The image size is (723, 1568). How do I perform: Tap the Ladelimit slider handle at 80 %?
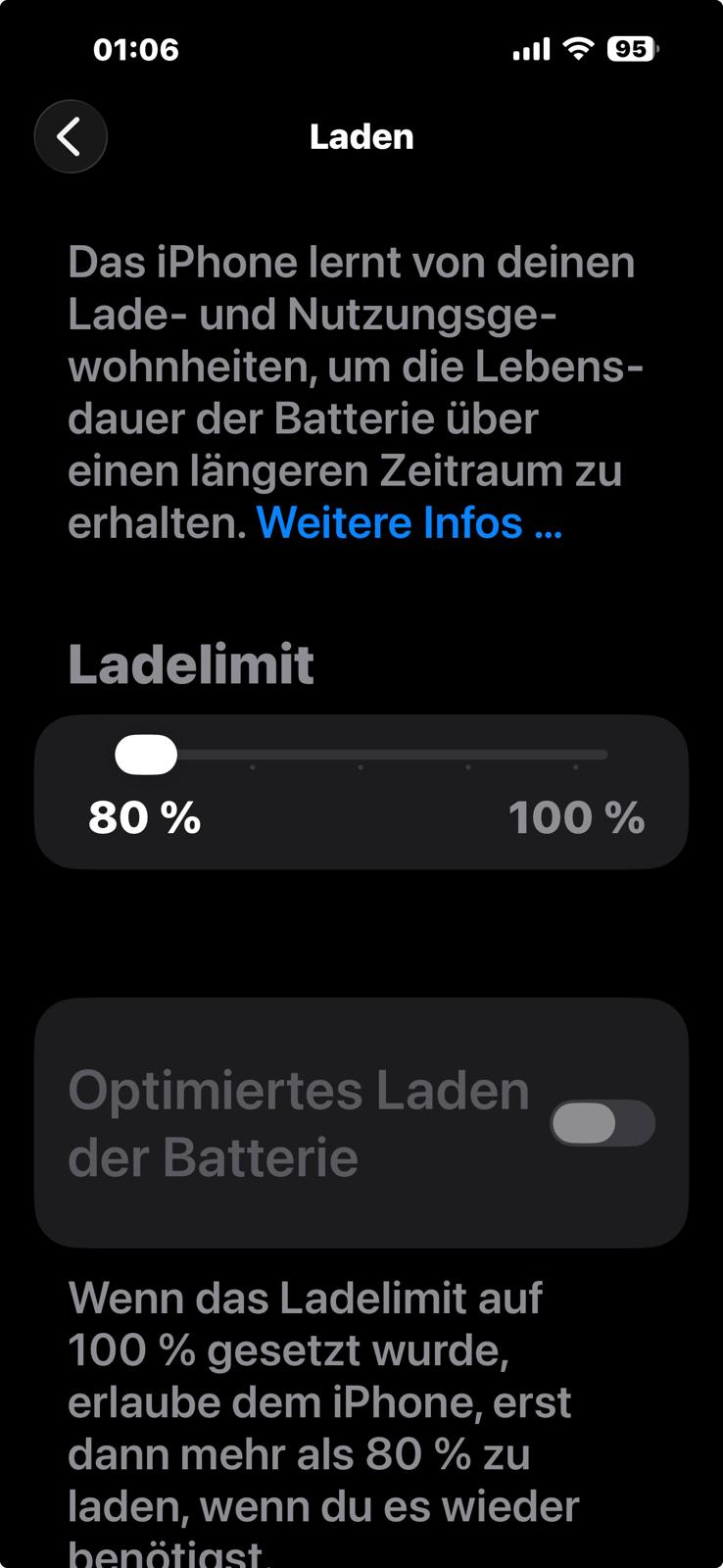[146, 755]
